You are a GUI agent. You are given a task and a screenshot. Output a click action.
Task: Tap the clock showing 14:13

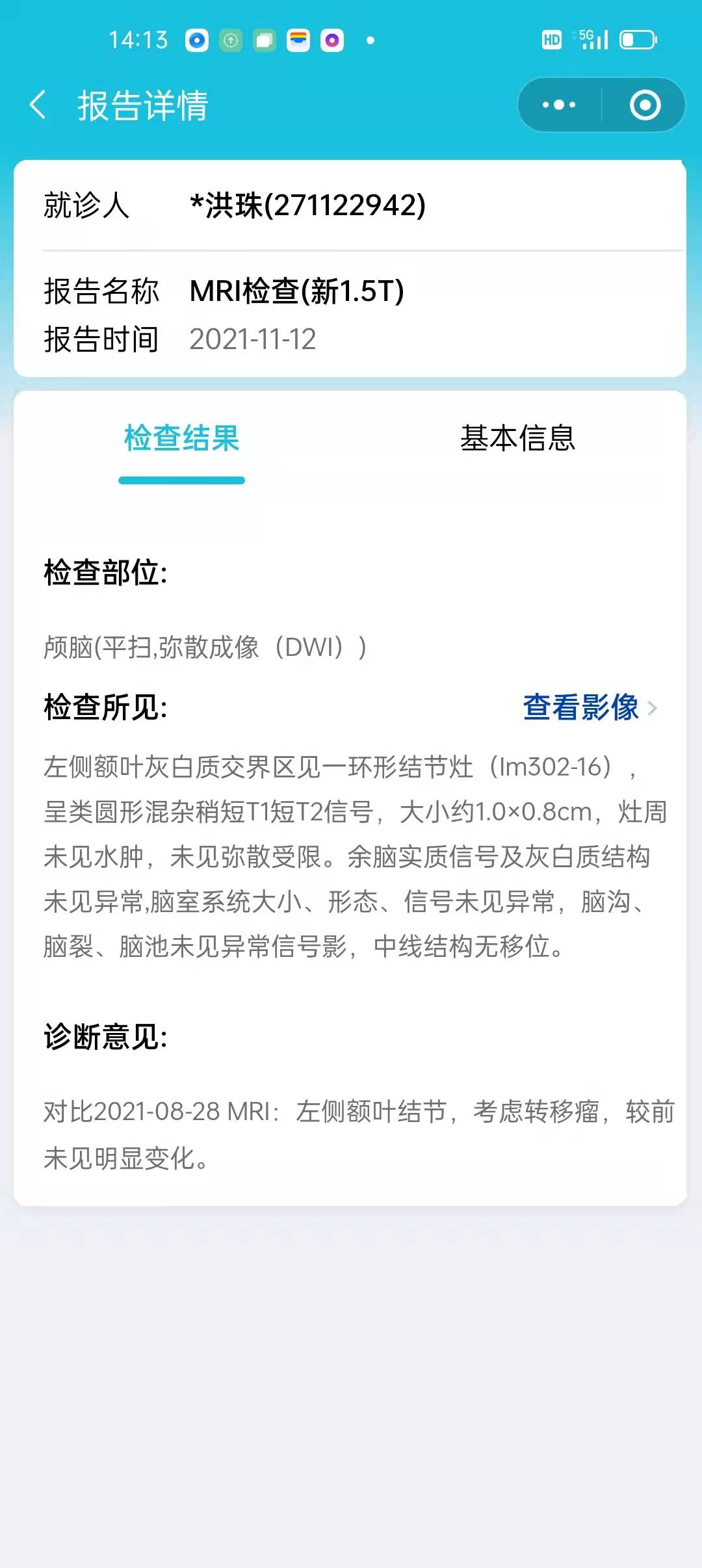pyautogui.click(x=139, y=40)
